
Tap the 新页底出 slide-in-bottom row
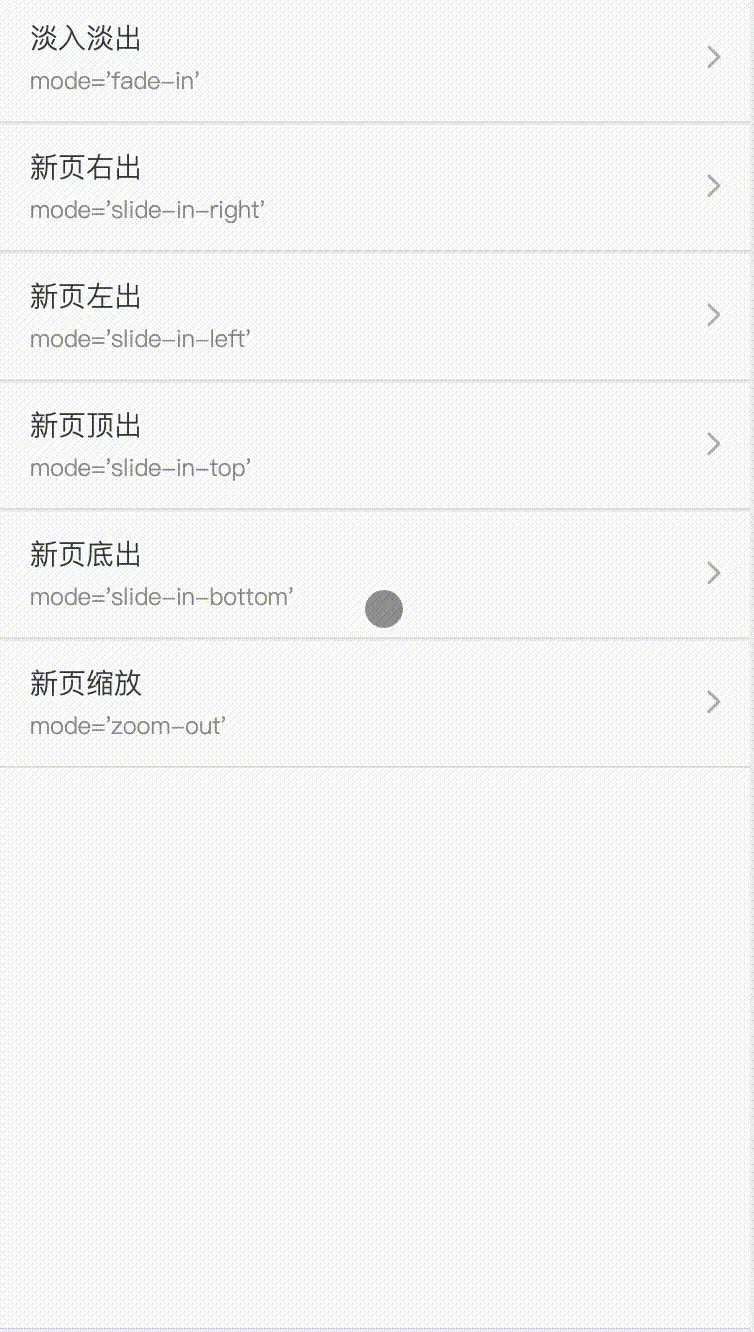click(x=377, y=574)
